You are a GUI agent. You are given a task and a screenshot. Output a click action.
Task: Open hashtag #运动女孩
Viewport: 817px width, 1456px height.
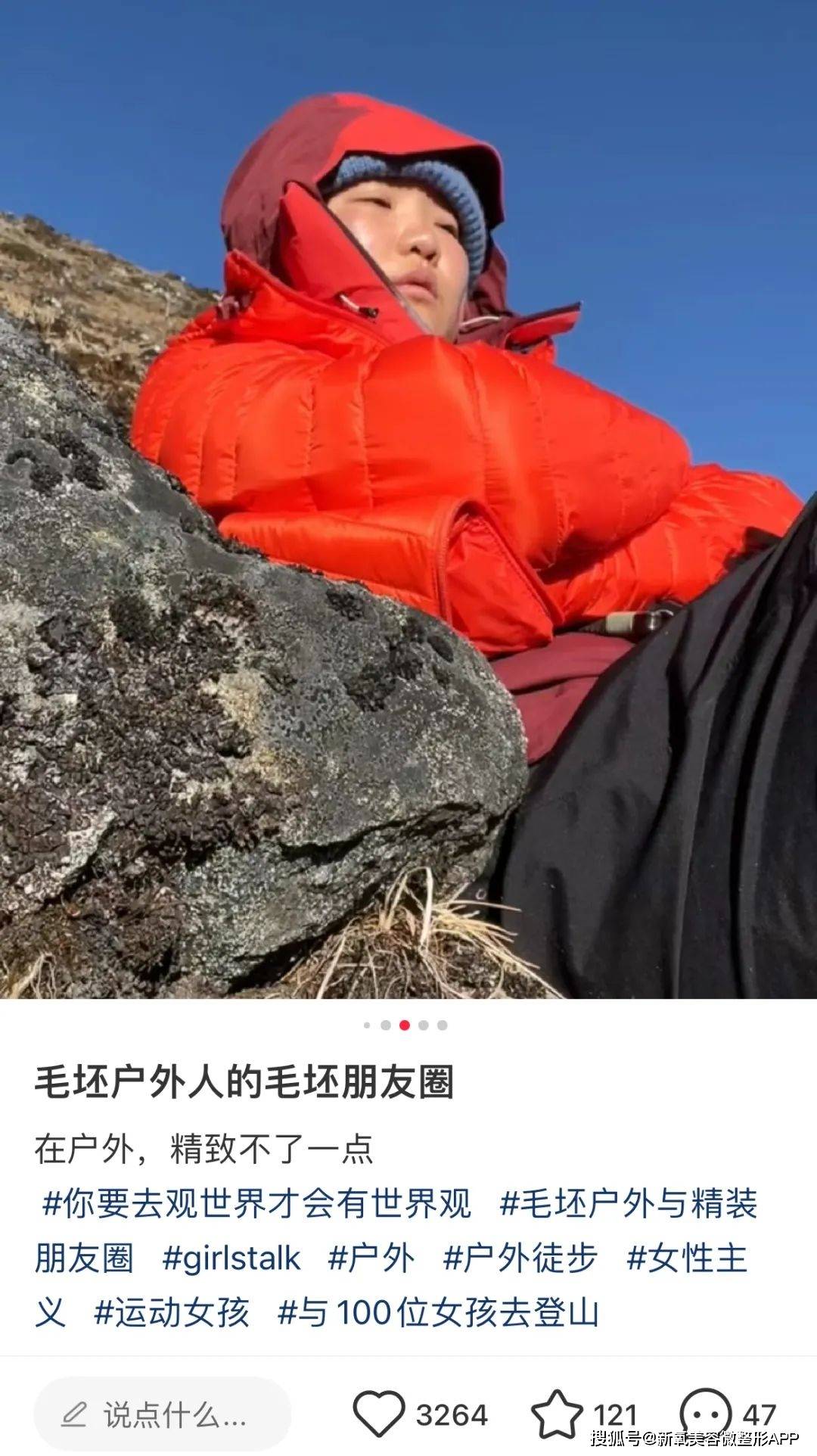[x=172, y=1312]
